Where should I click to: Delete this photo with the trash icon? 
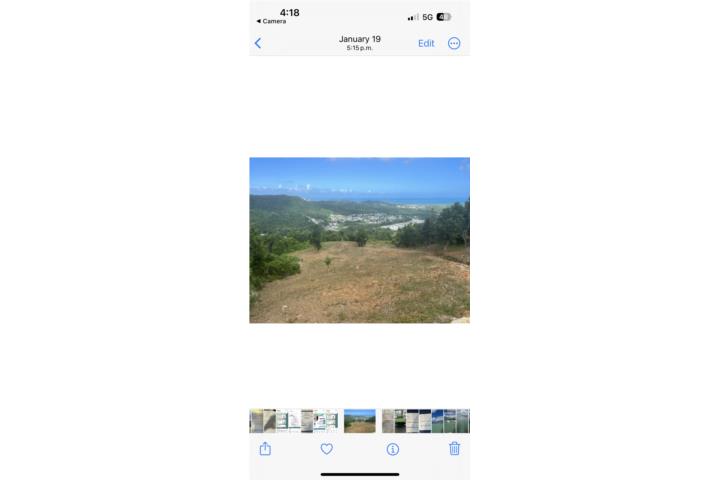pyautogui.click(x=454, y=449)
